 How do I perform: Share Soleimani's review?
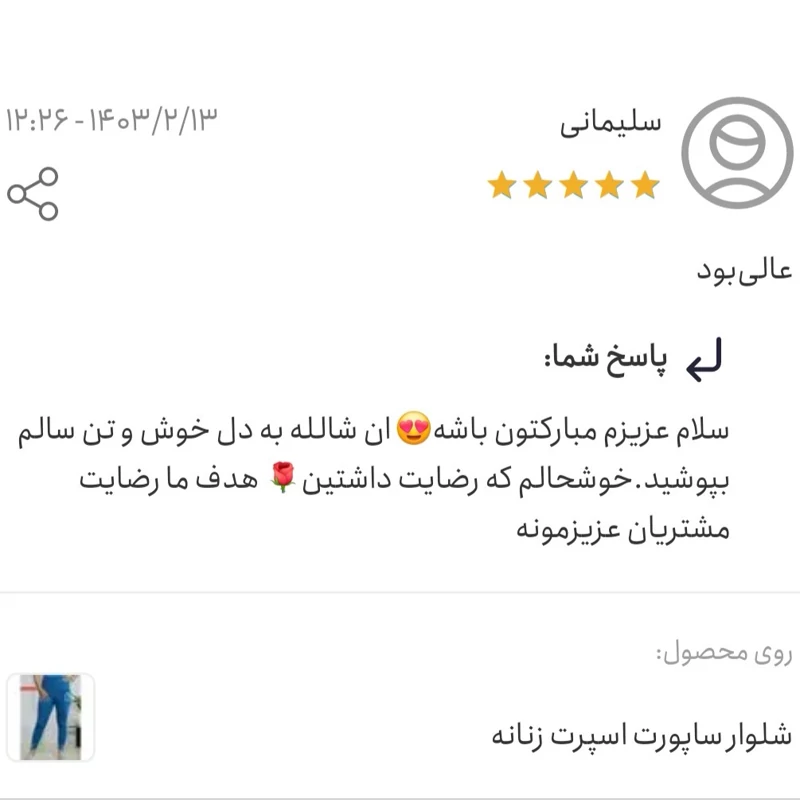coord(33,194)
